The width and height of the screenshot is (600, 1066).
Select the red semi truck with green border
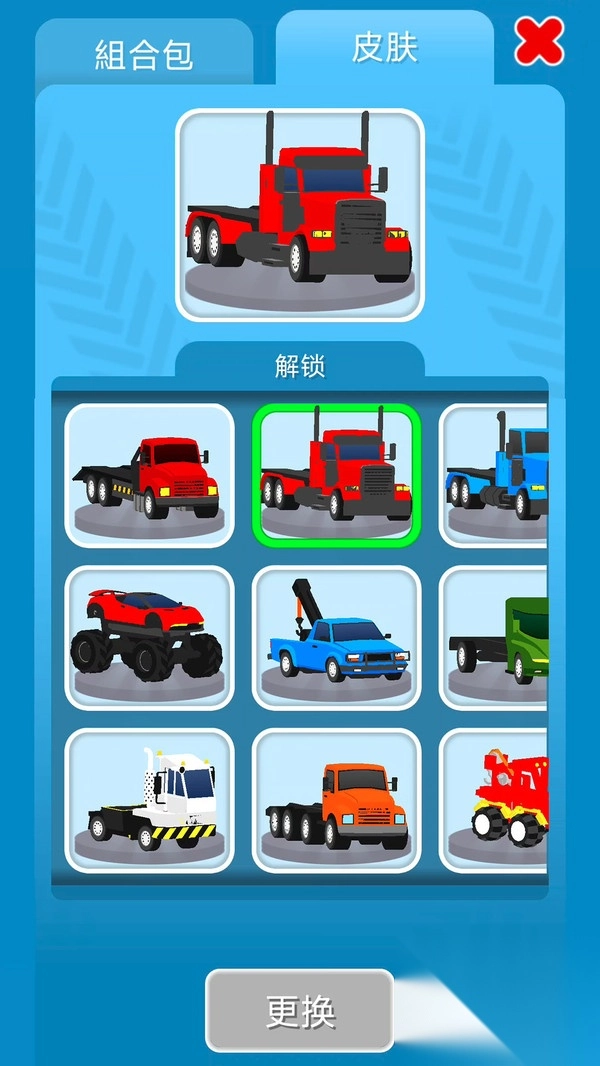click(336, 475)
